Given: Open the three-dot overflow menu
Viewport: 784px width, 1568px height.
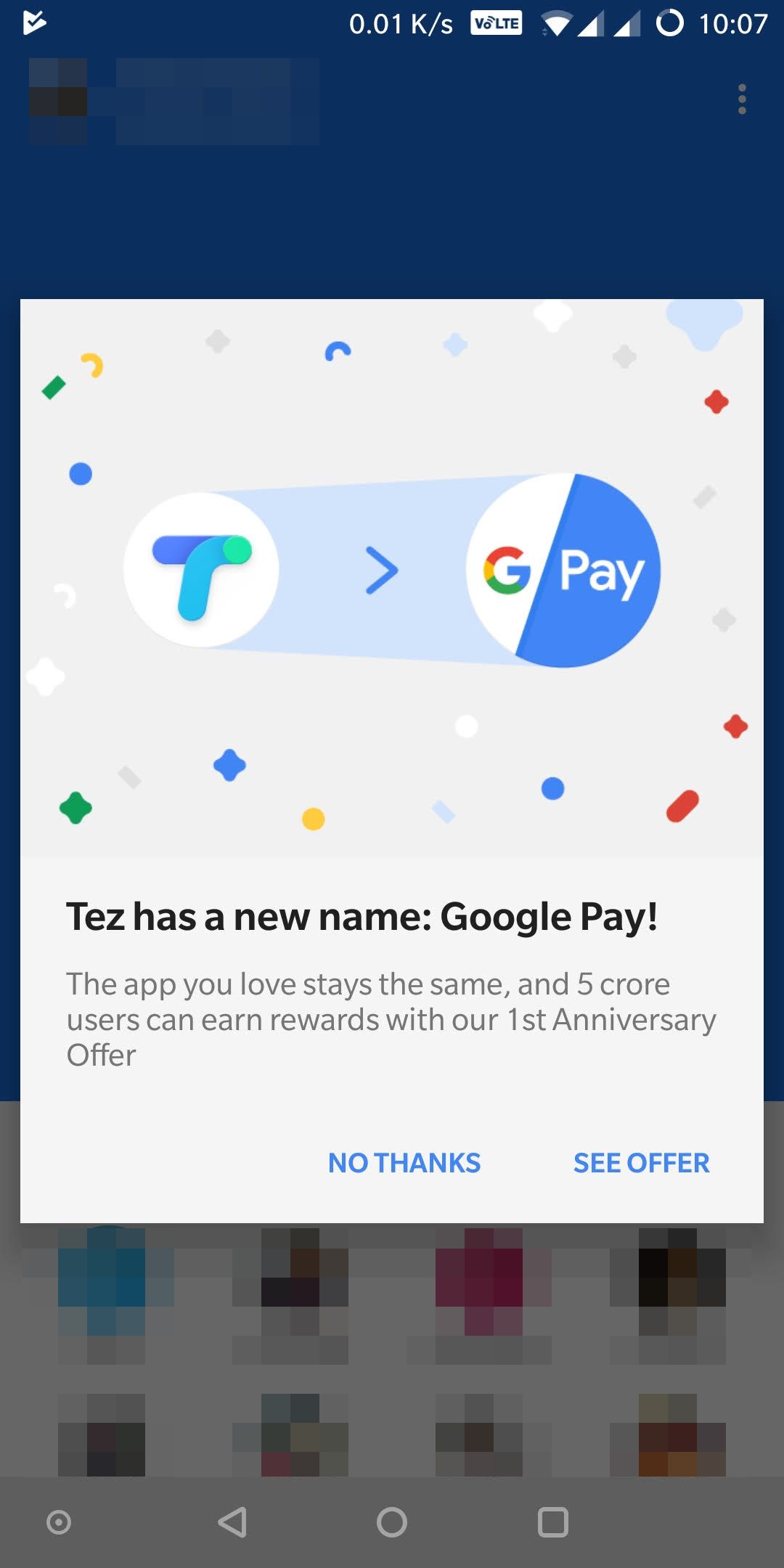Looking at the screenshot, I should (741, 99).
